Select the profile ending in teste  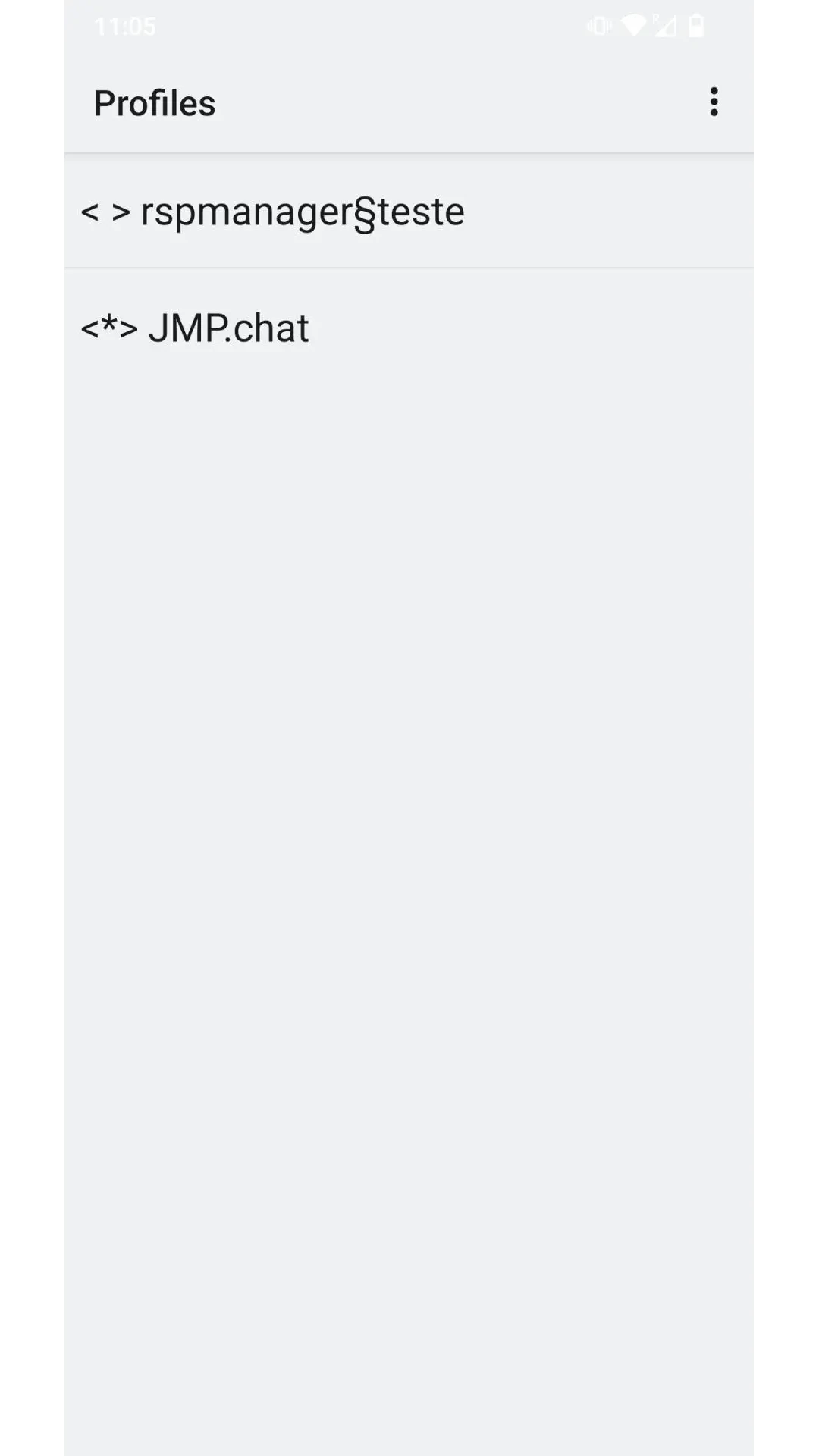301,211
